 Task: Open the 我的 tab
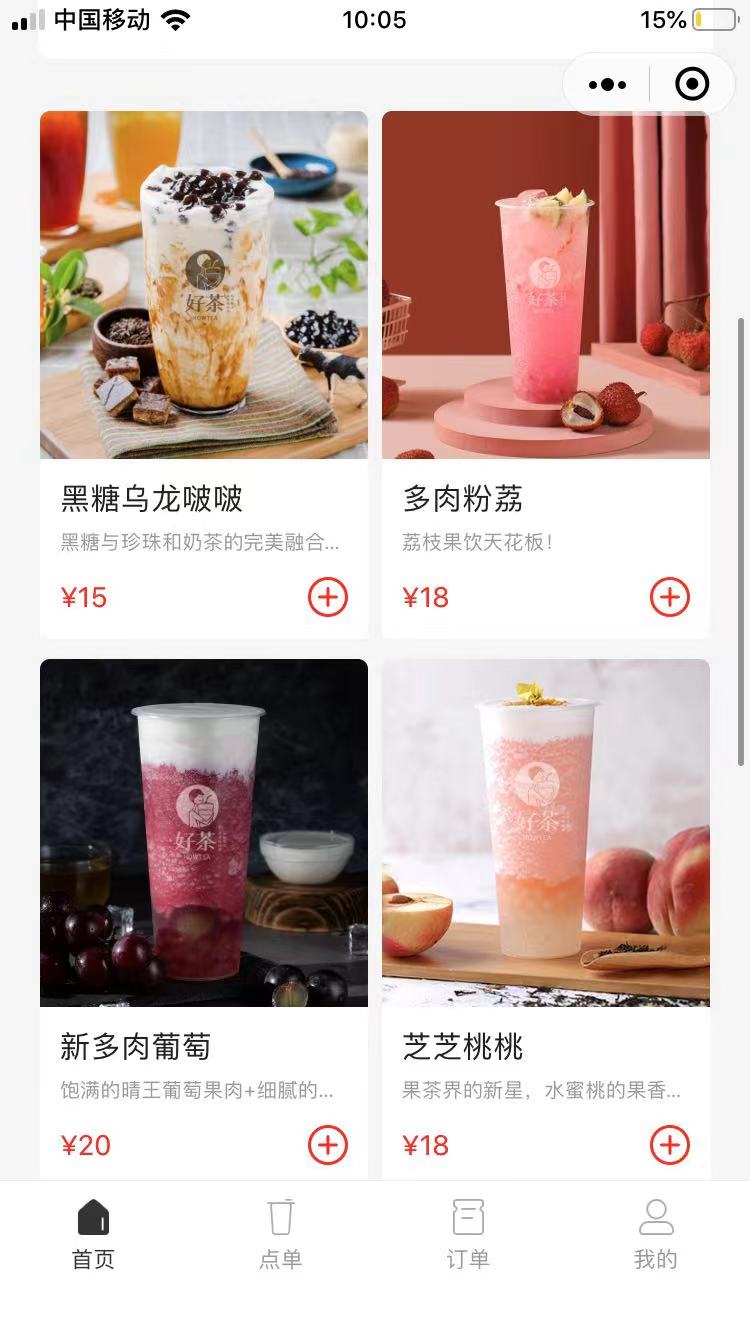(x=656, y=1235)
